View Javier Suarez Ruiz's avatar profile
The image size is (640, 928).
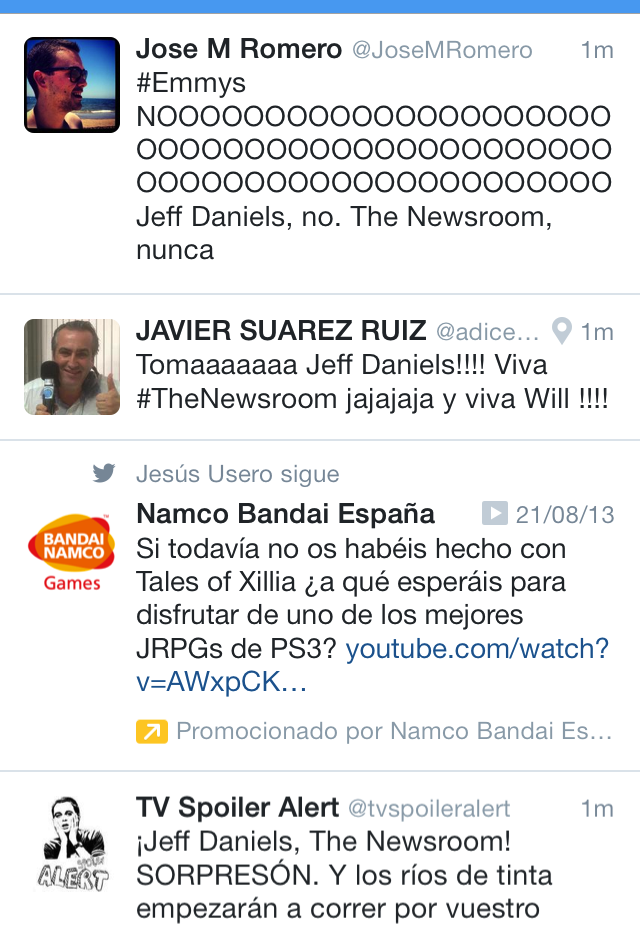72,367
